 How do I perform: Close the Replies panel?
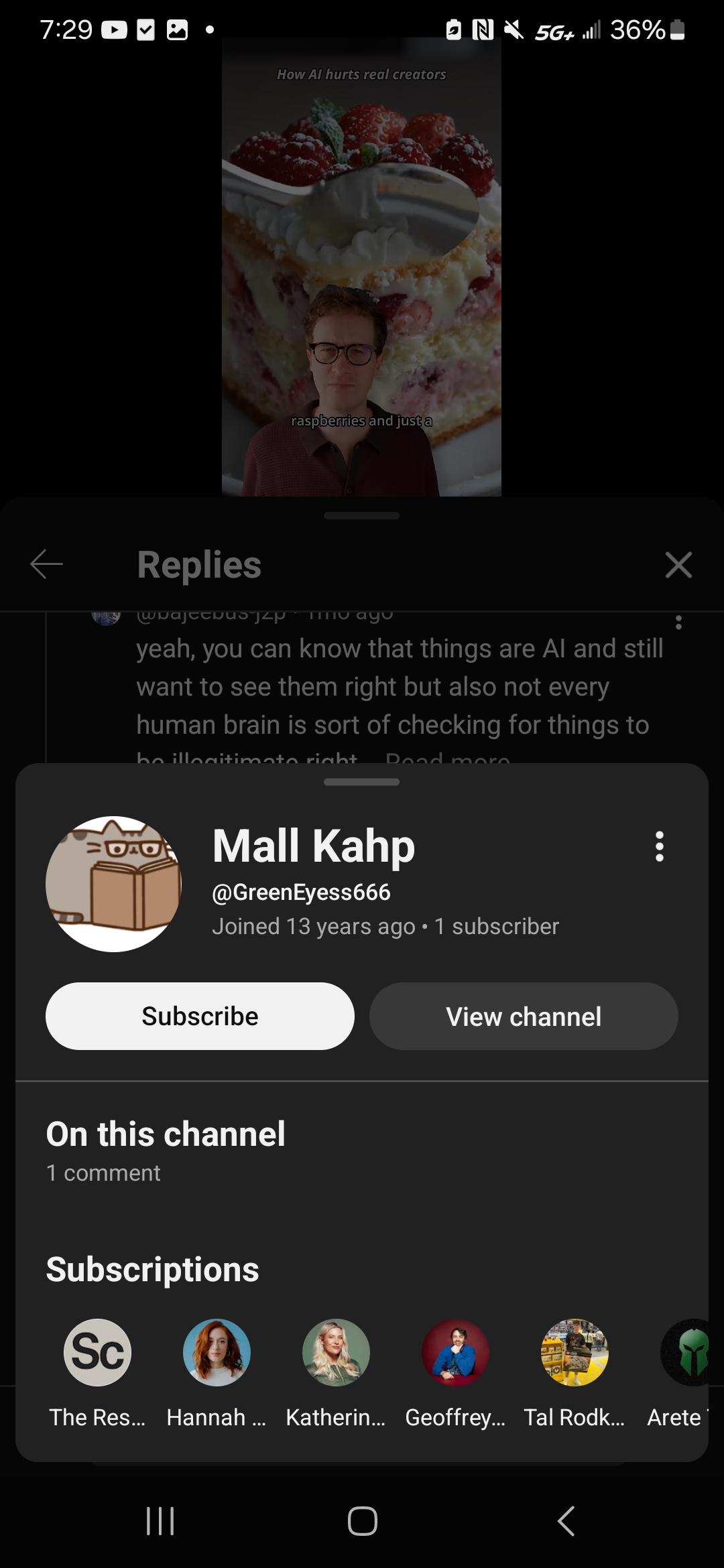[678, 565]
